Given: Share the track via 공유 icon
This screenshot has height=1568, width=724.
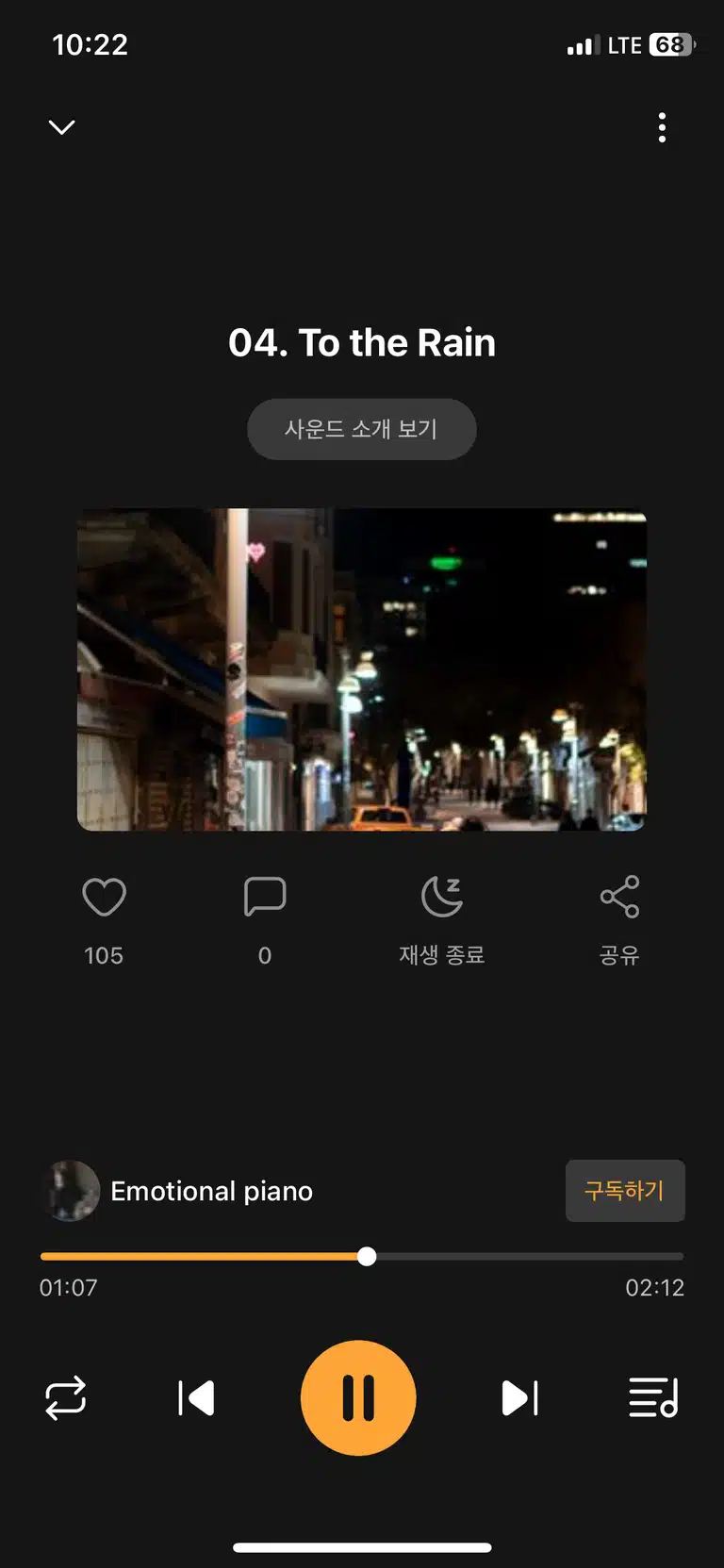Looking at the screenshot, I should click(619, 897).
